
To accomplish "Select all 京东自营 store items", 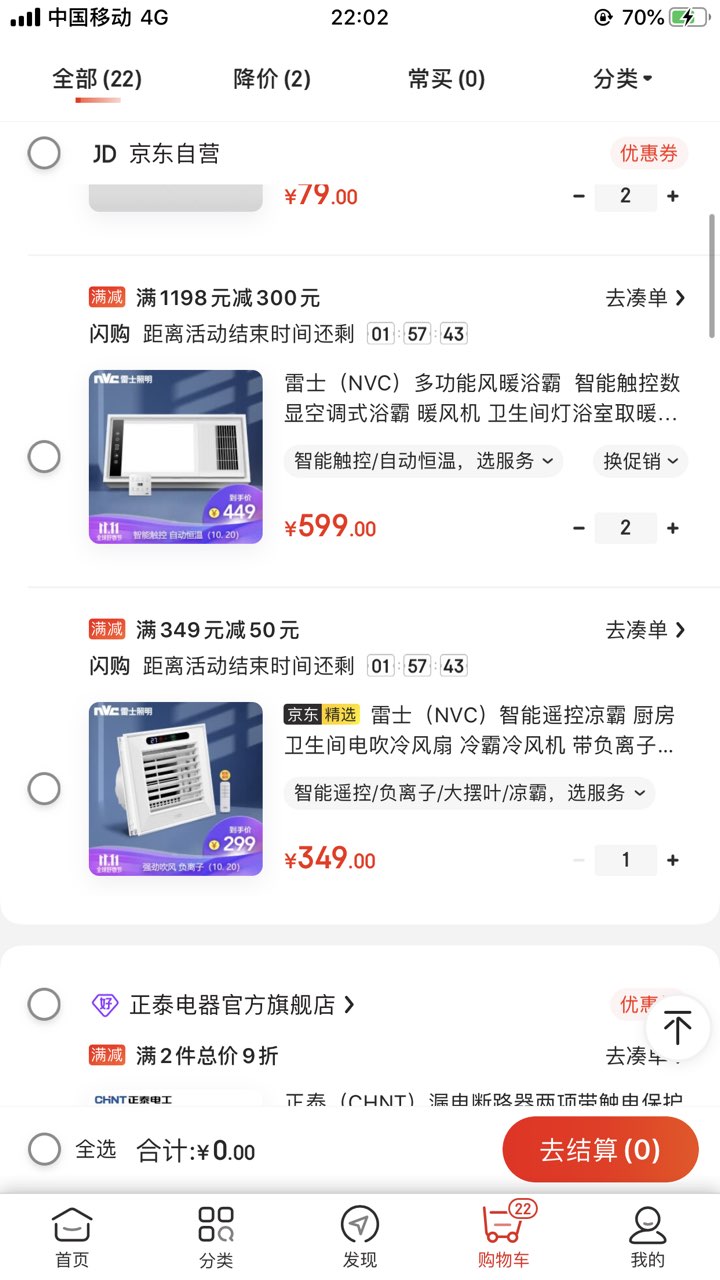I will point(44,153).
